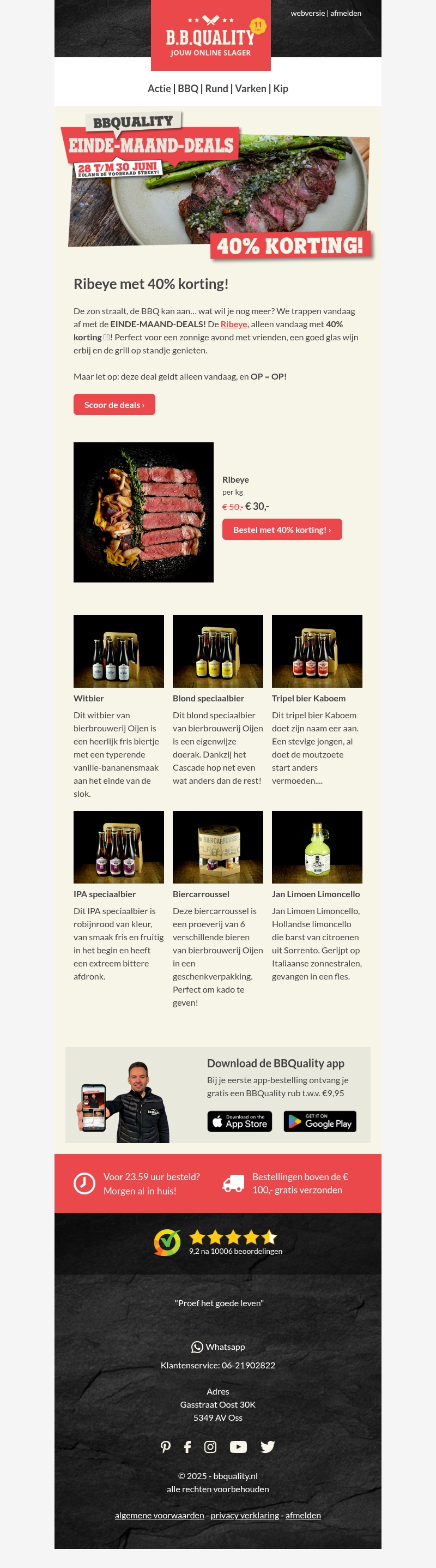Open the Kip category link
Image resolution: width=436 pixels, height=1568 pixels.
click(x=280, y=89)
